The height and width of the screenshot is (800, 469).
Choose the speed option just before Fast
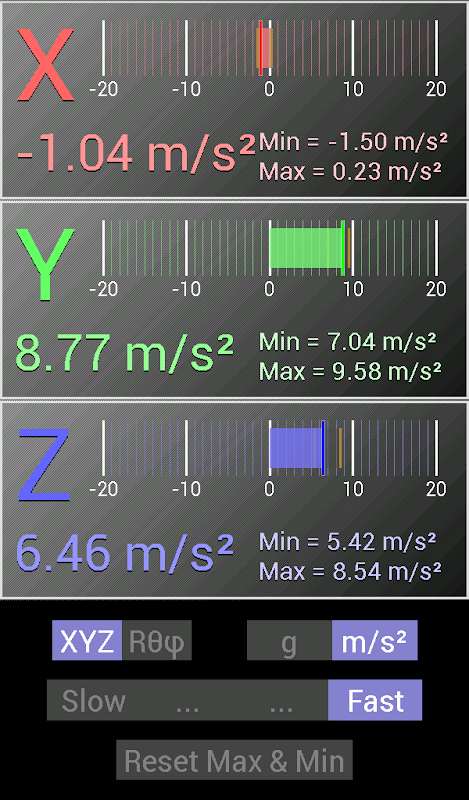[281, 700]
